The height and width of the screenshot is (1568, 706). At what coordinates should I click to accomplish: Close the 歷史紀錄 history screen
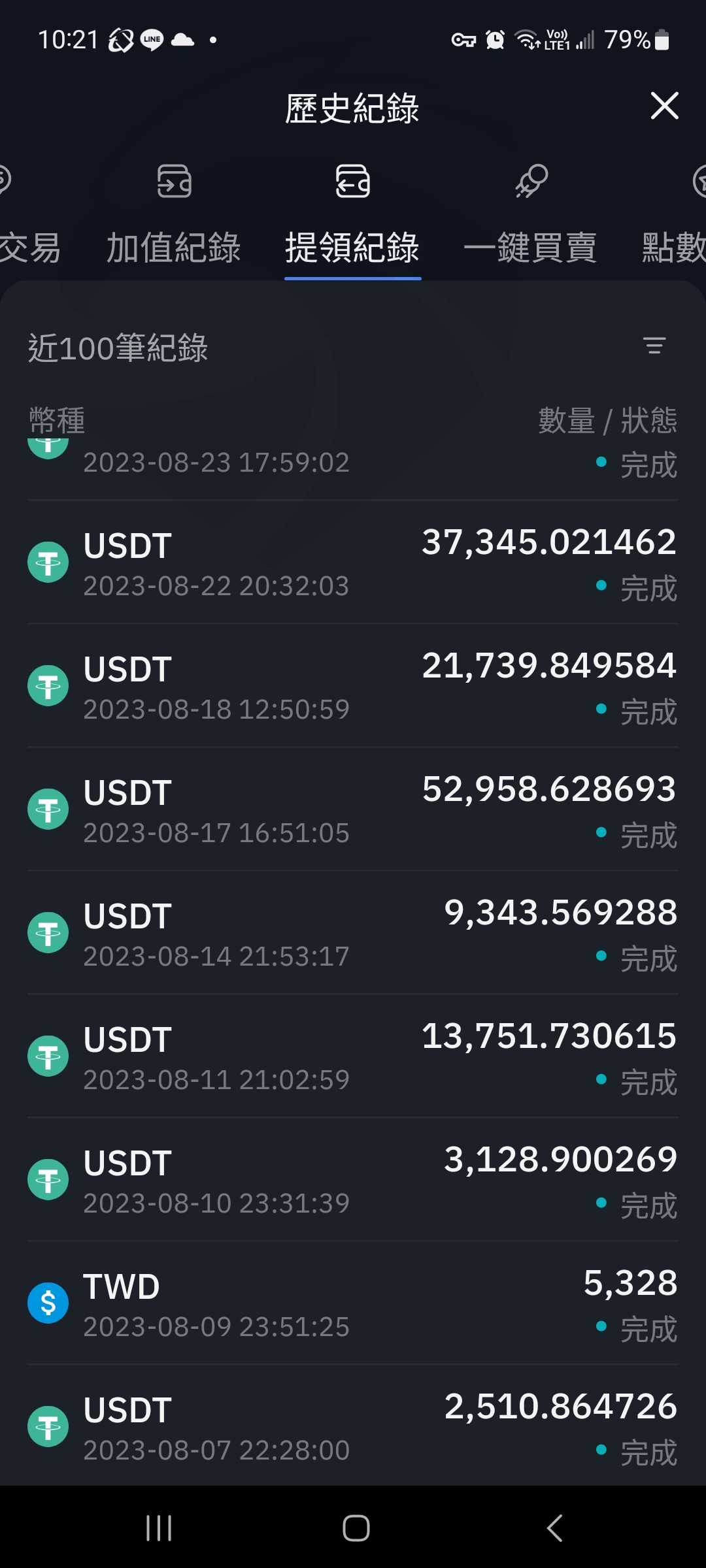pyautogui.click(x=664, y=106)
